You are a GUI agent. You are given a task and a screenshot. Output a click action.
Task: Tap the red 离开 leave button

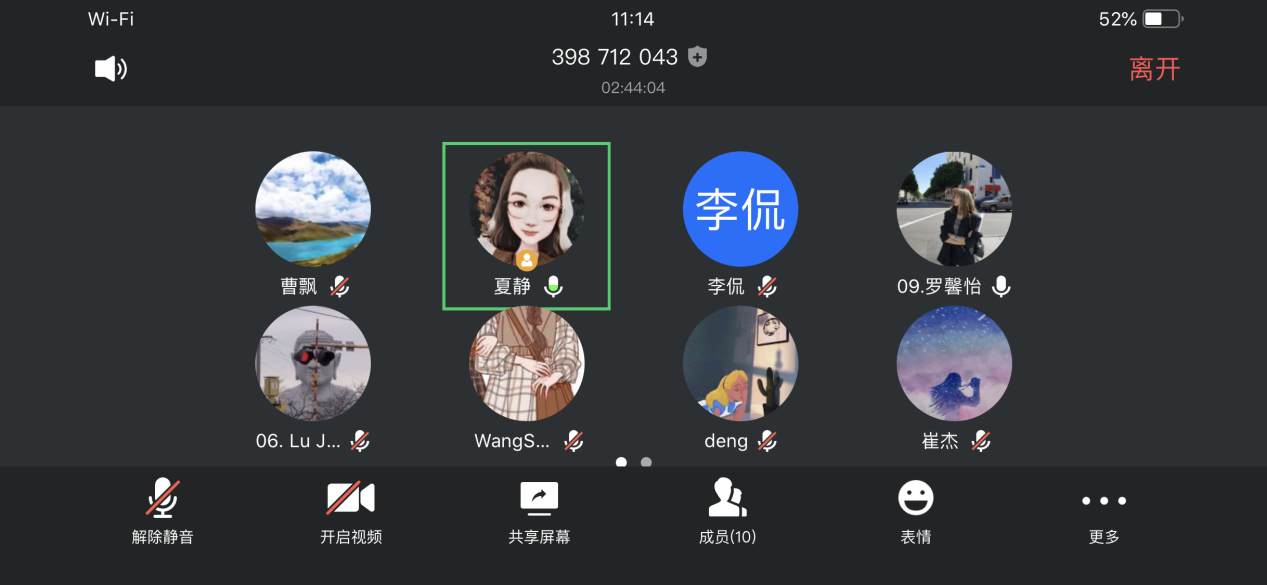coord(1154,69)
